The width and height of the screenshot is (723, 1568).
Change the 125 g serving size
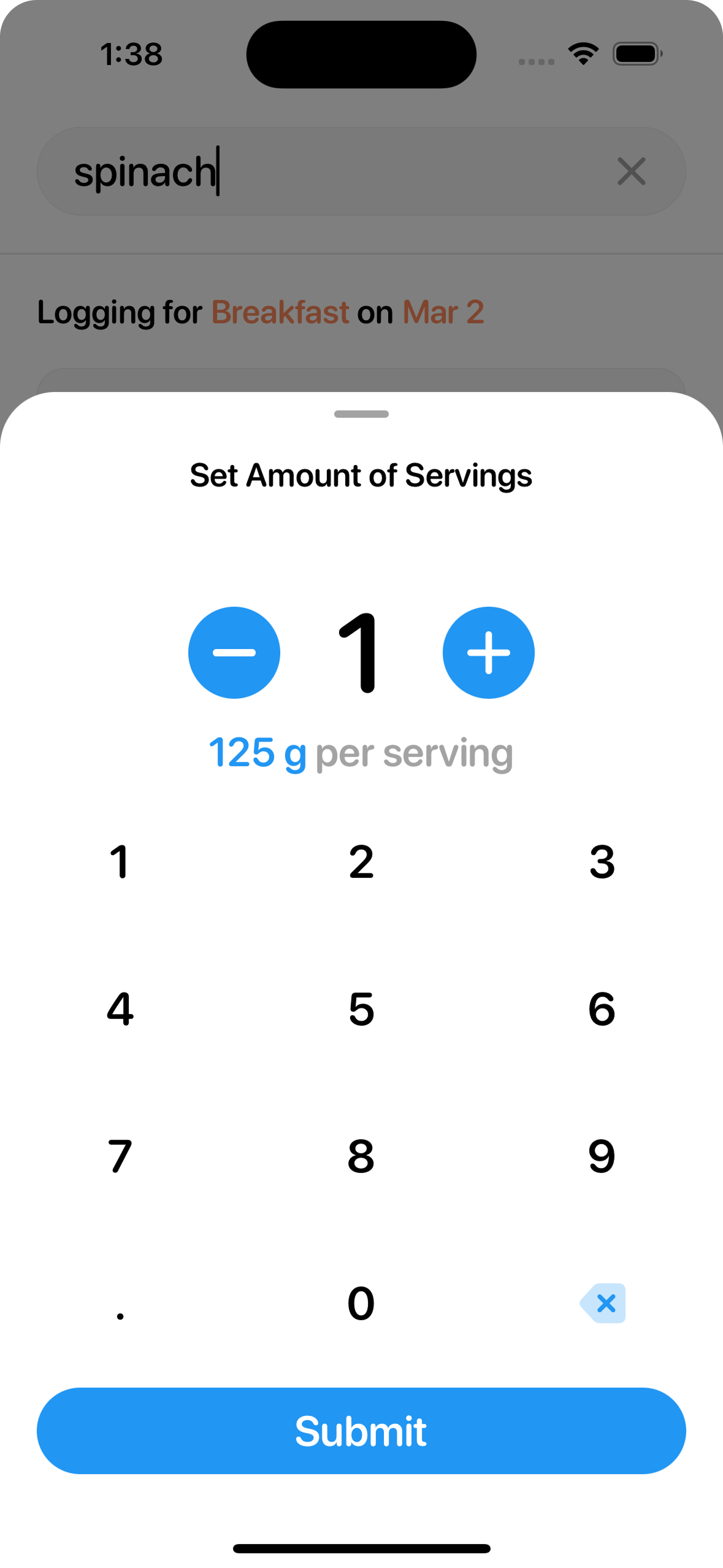[258, 753]
